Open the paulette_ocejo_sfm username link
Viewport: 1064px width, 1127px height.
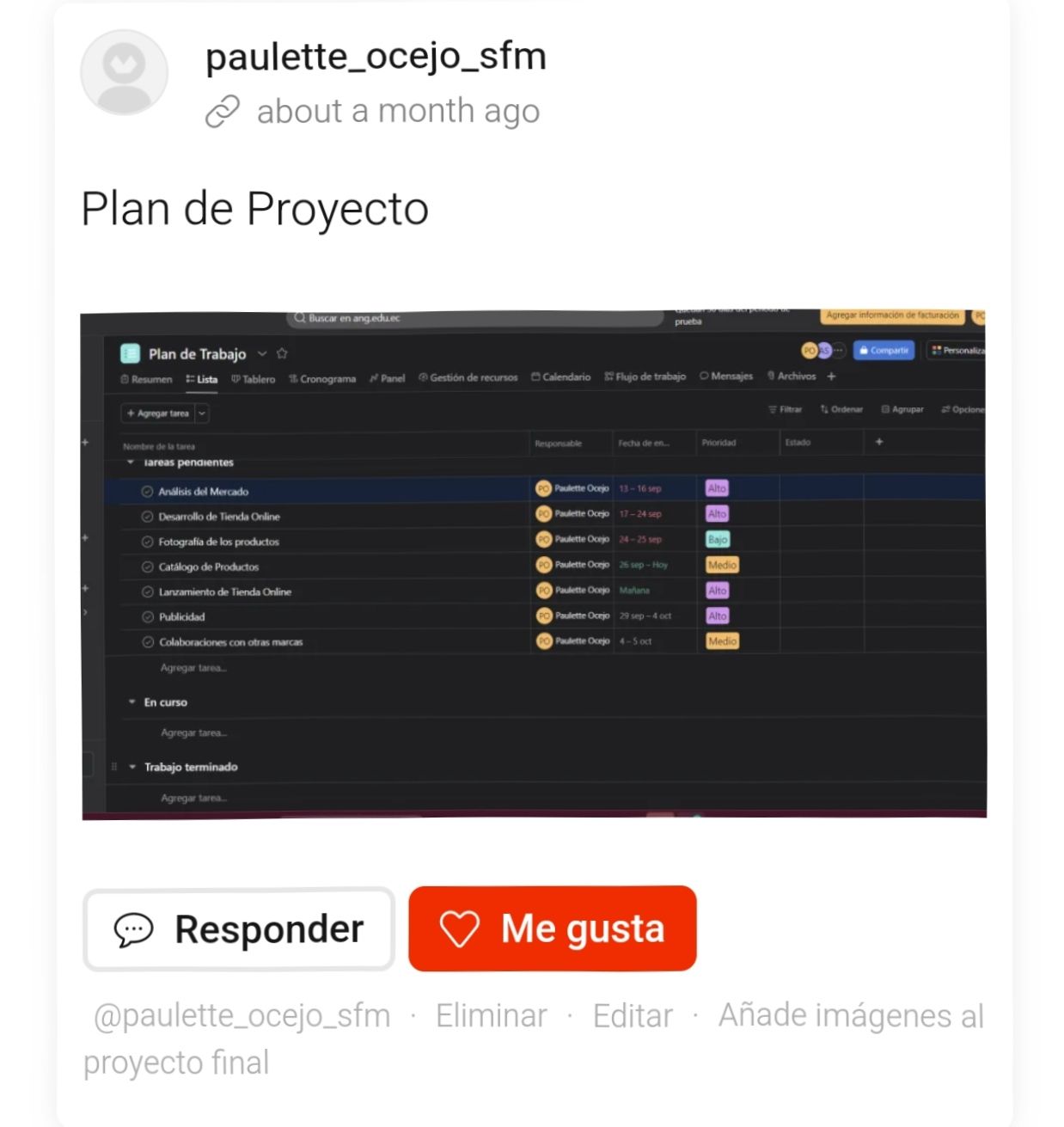coord(376,57)
